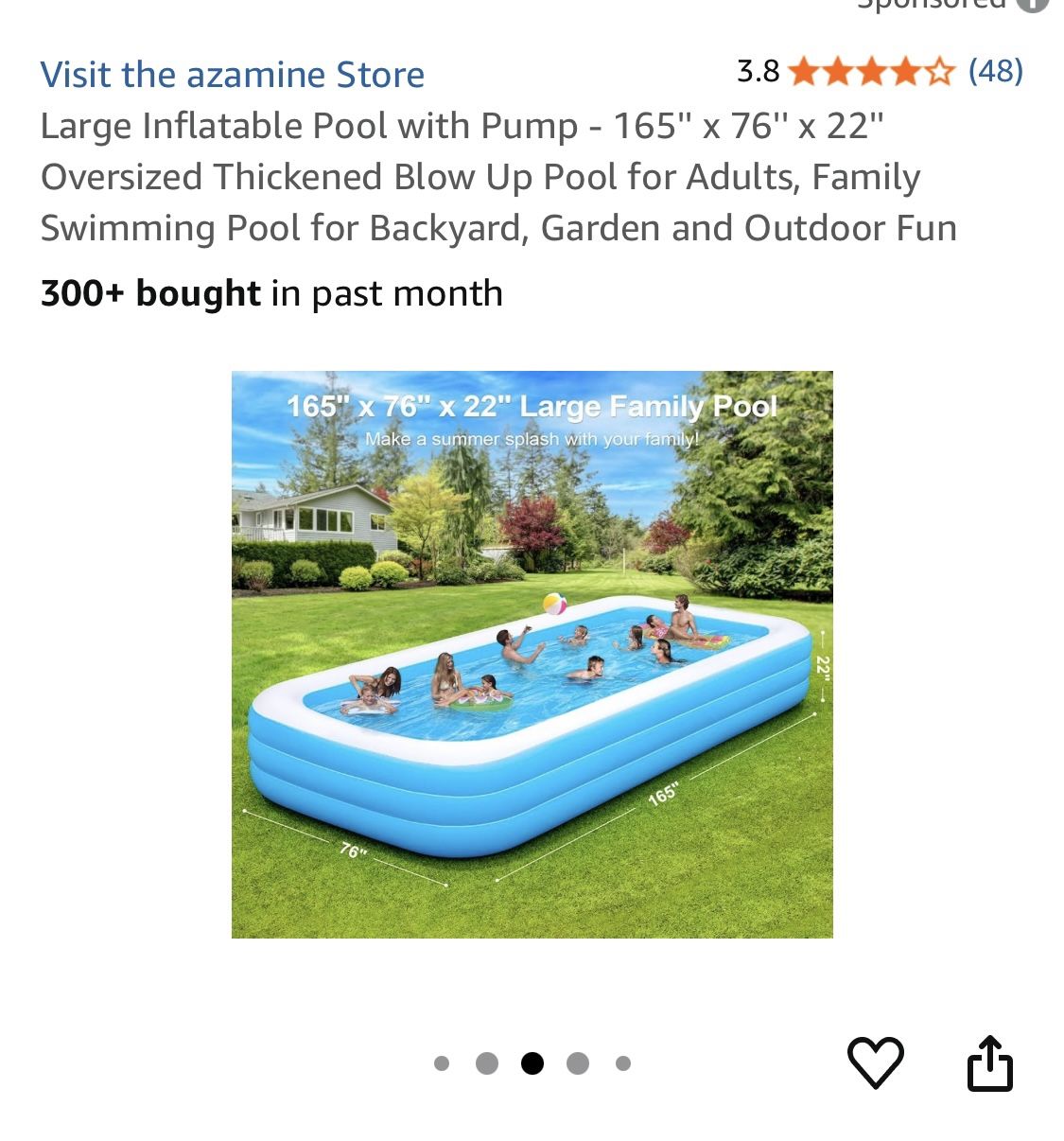
Task: Click the star rating cluster next to 3.8
Action: coord(870,71)
